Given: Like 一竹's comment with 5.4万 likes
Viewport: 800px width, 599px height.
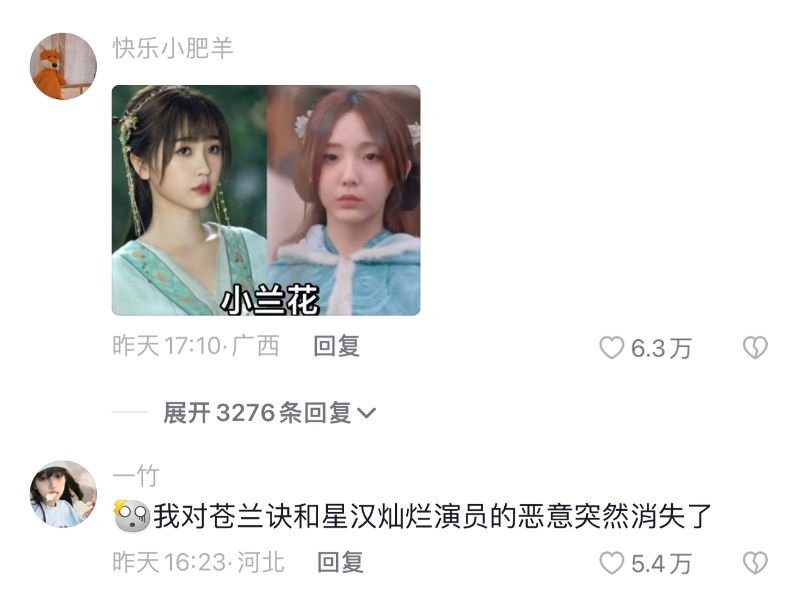Looking at the screenshot, I should tap(611, 563).
